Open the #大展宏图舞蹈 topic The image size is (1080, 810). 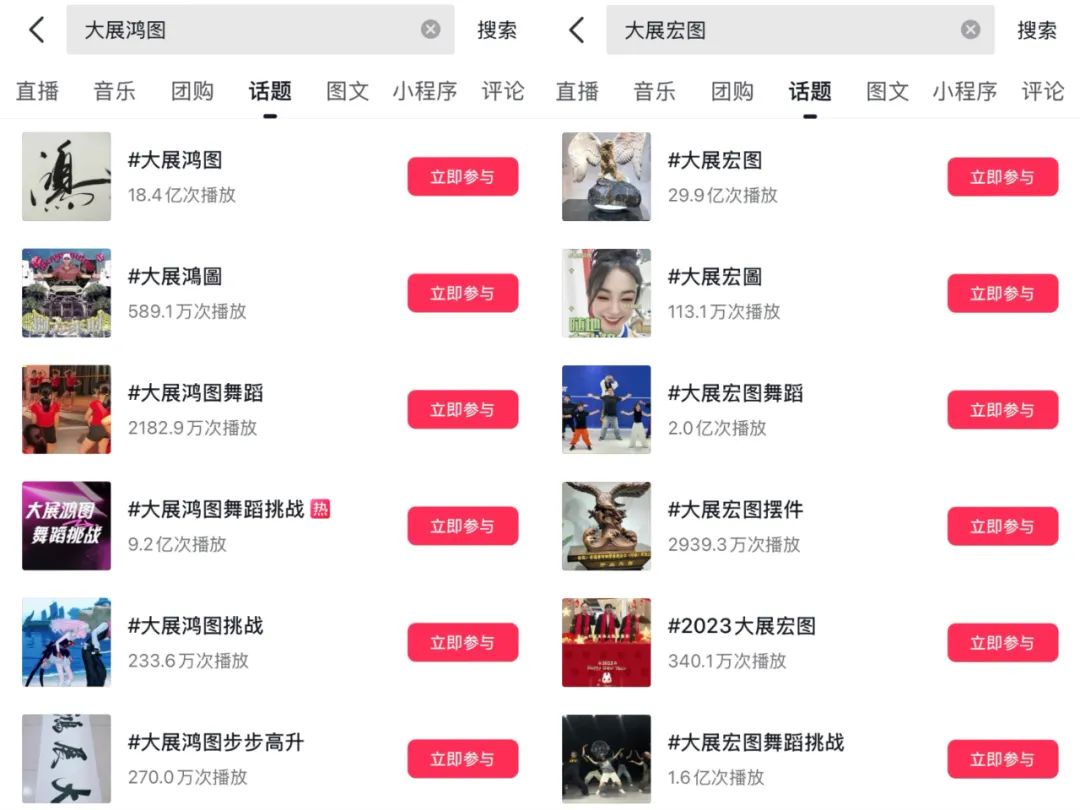coord(736,393)
